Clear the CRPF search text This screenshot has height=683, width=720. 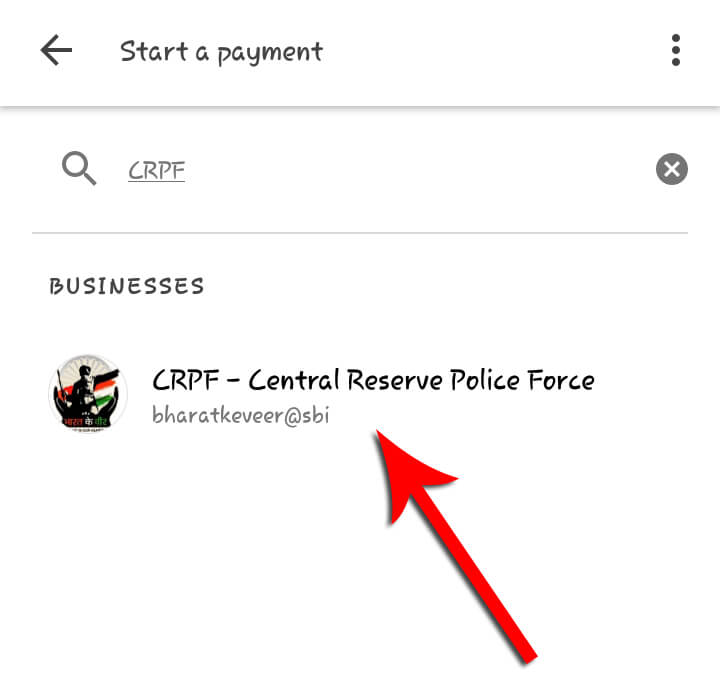pyautogui.click(x=671, y=169)
